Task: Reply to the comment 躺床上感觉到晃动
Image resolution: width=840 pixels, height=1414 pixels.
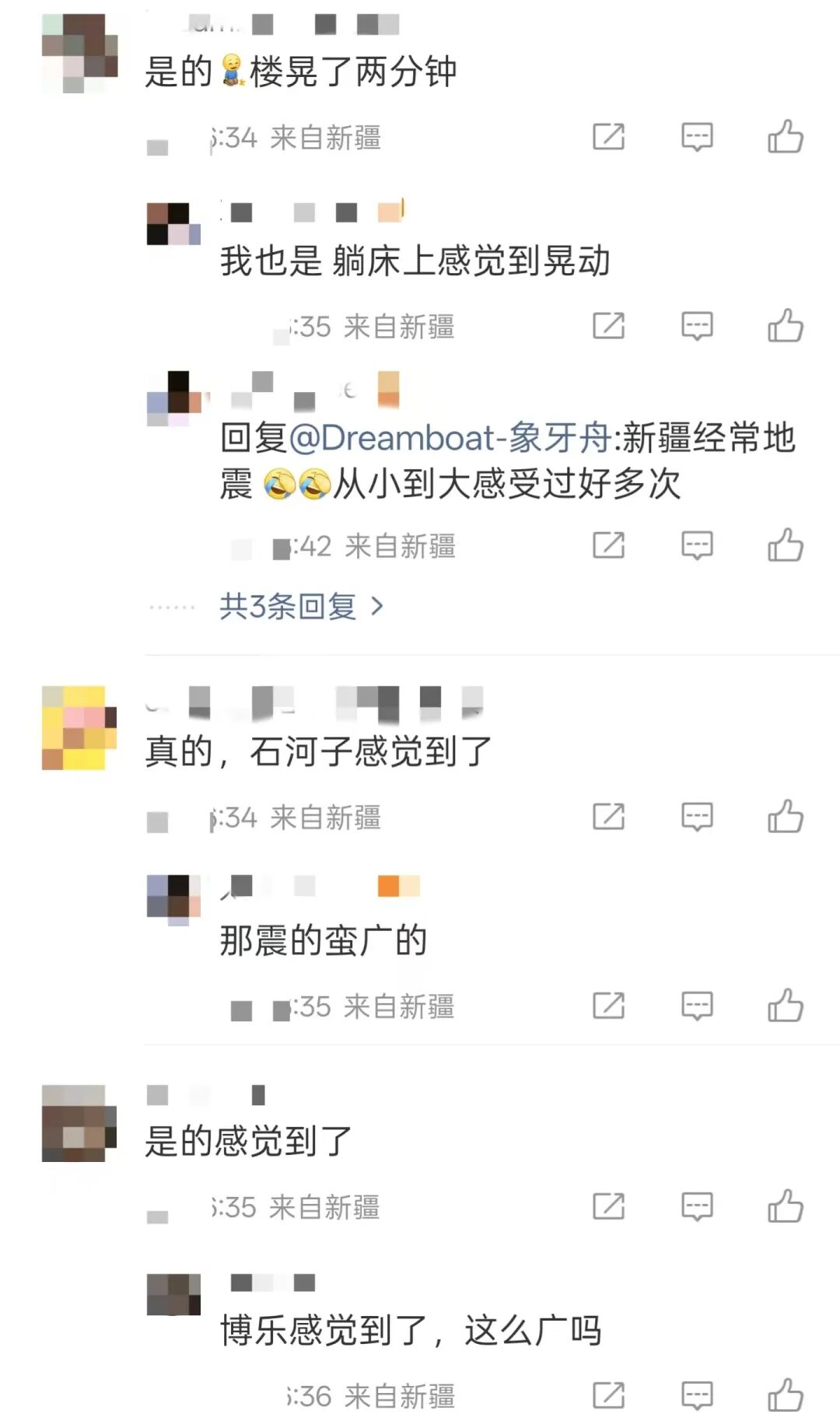Action: coord(696,326)
